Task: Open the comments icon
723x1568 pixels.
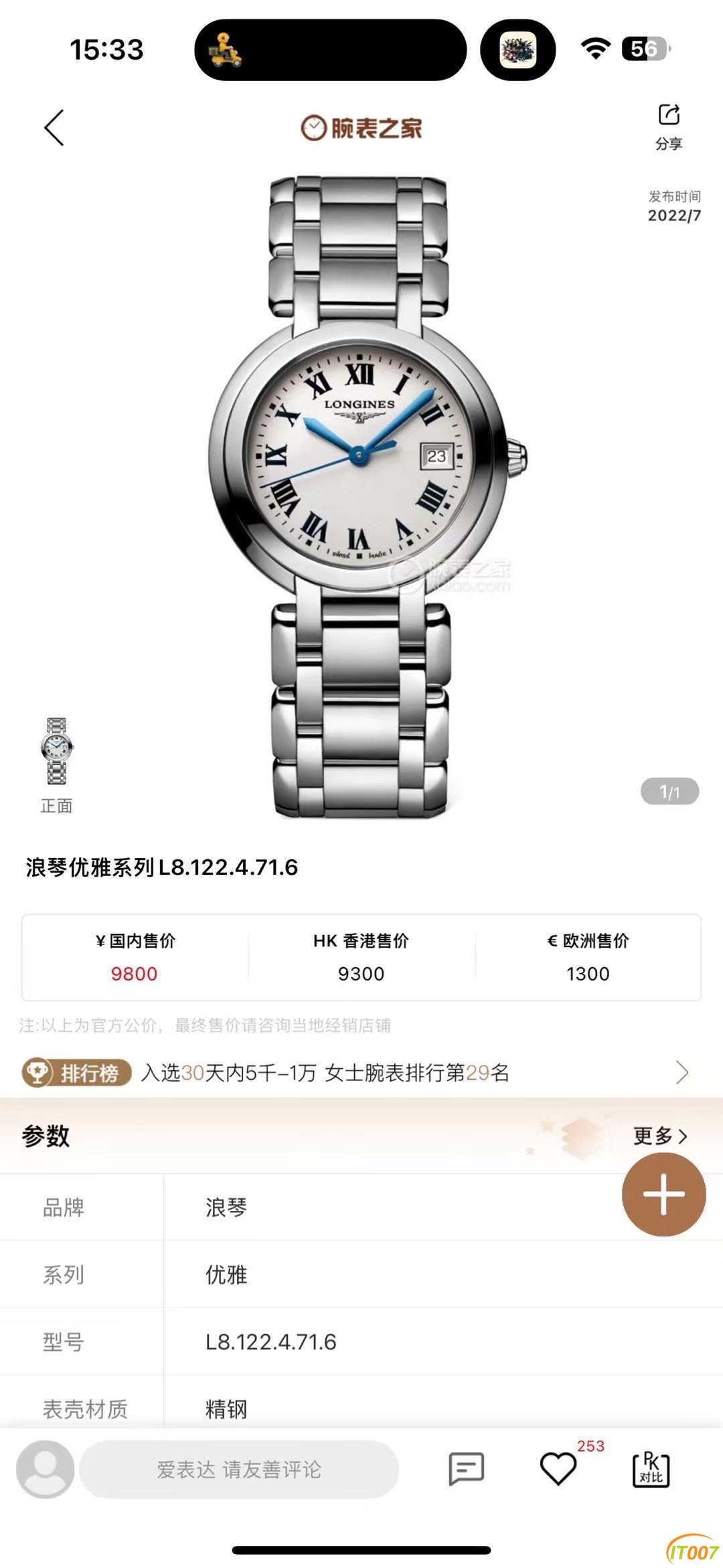Action: [466, 1469]
